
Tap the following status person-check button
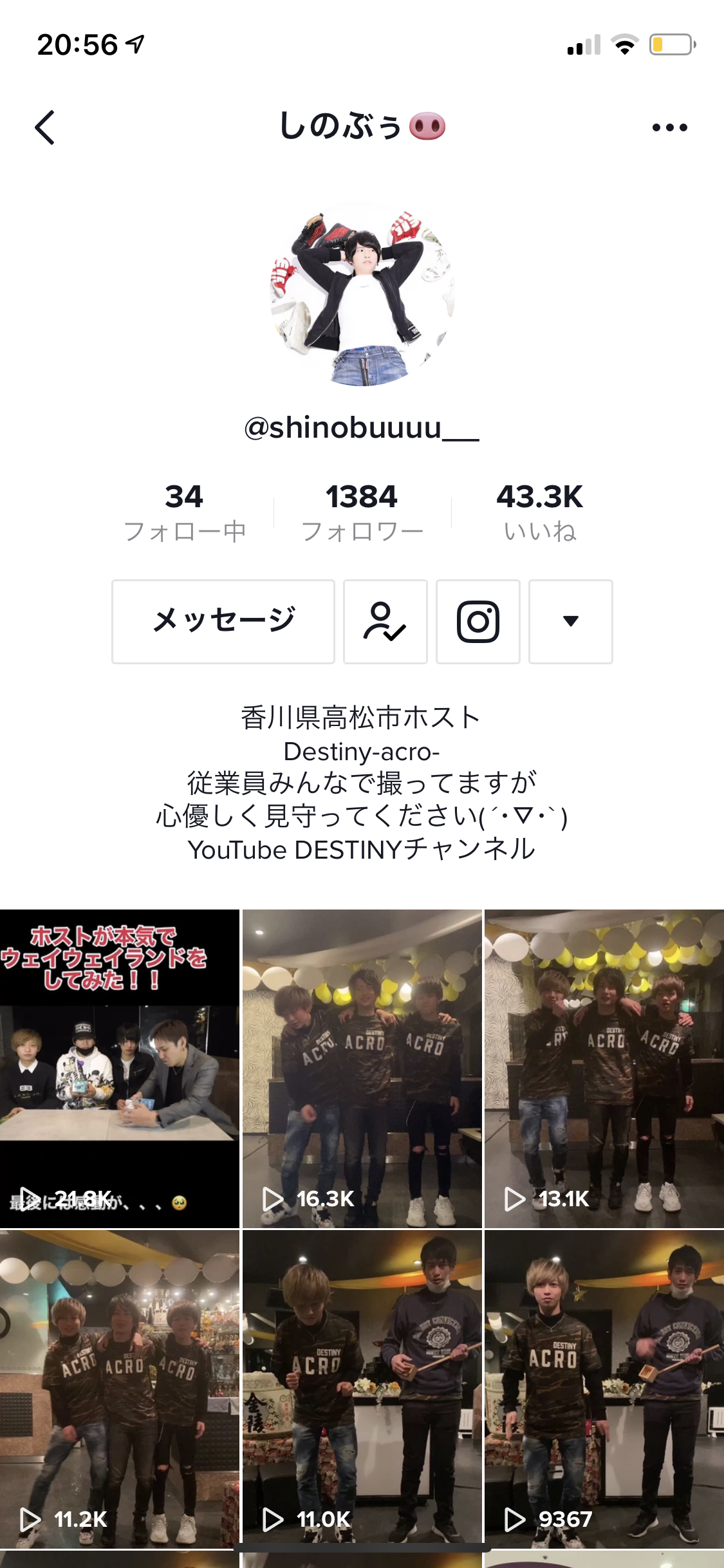385,621
